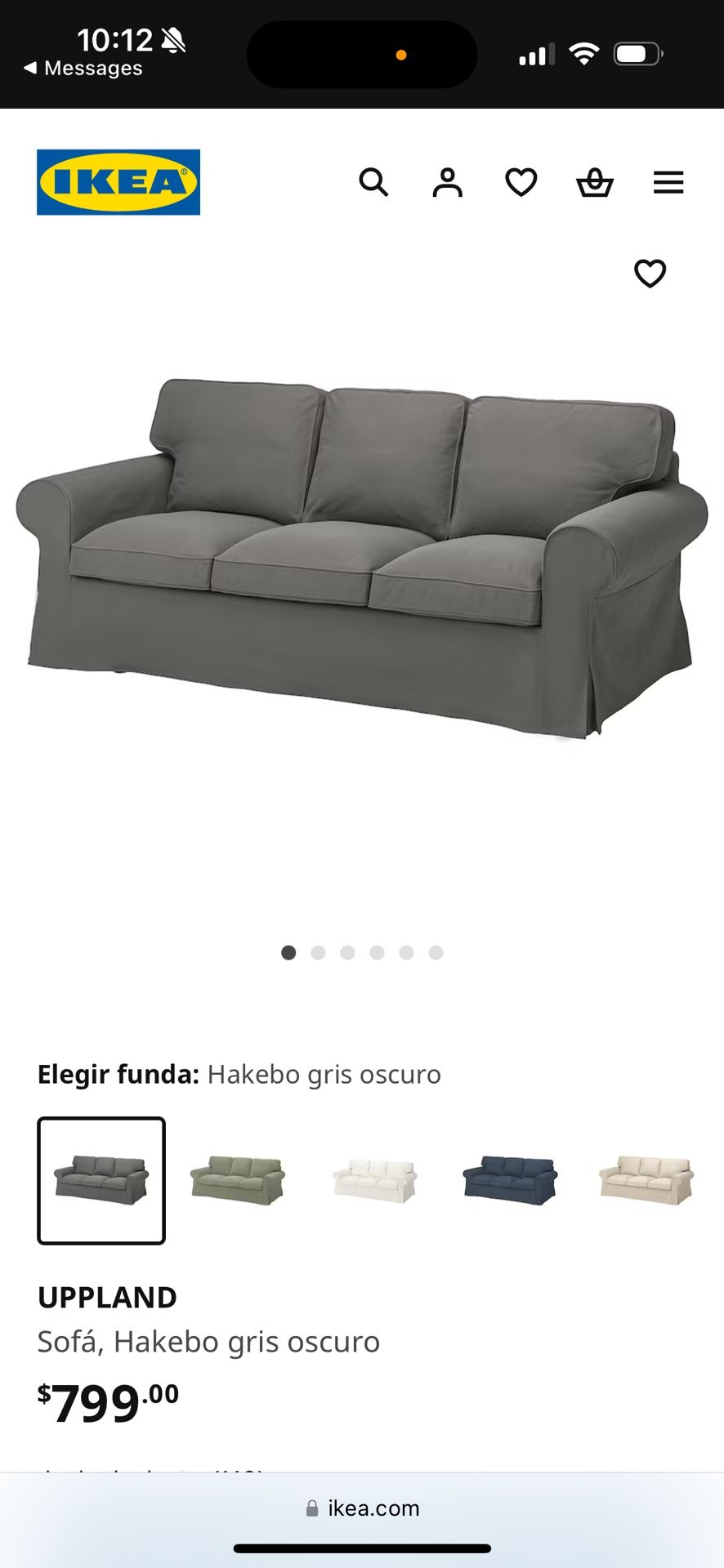Choose the beige sofa cover
This screenshot has width=724, height=1568.
coord(646,1180)
